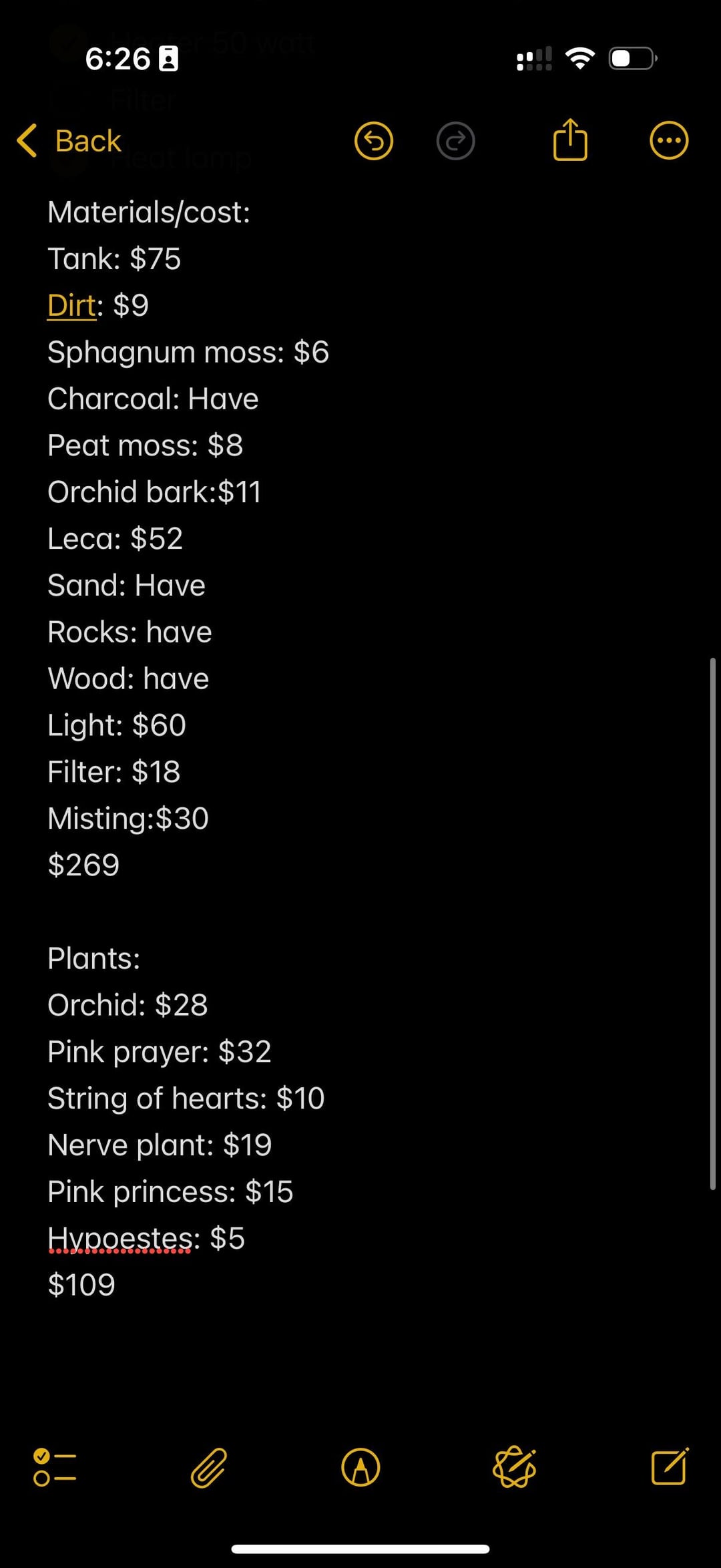This screenshot has height=1568, width=721.
Task: Go back to the notes list
Action: tap(69, 141)
